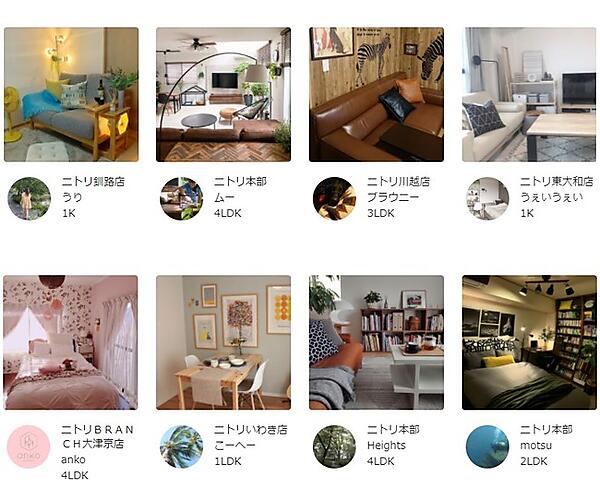Viewport: 600px width, 500px height.
Task: Open こーへー's profile avatar
Action: pyautogui.click(x=182, y=446)
